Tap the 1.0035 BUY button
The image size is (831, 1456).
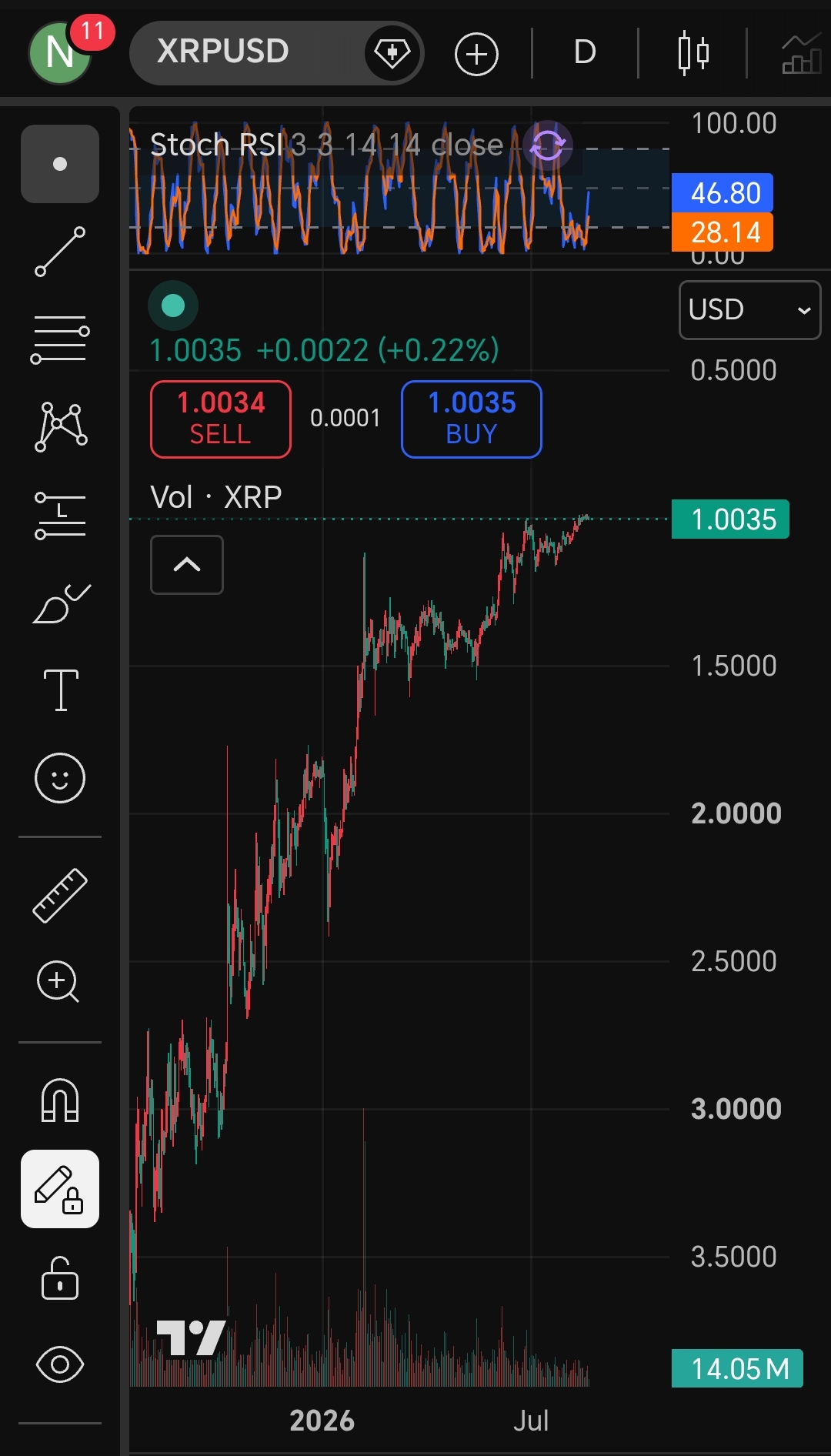click(x=472, y=419)
